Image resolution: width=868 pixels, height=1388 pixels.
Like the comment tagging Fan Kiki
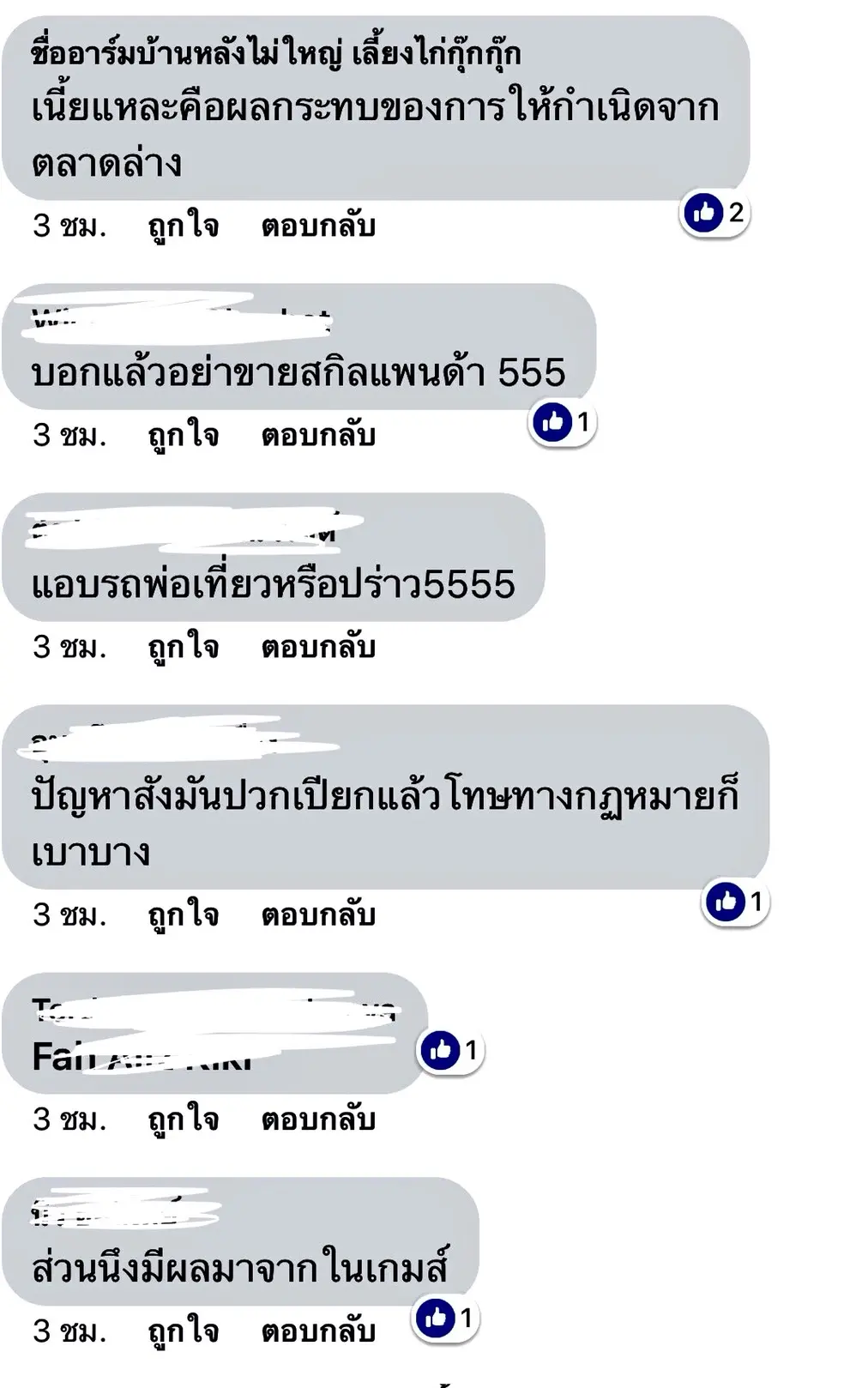point(183,1119)
